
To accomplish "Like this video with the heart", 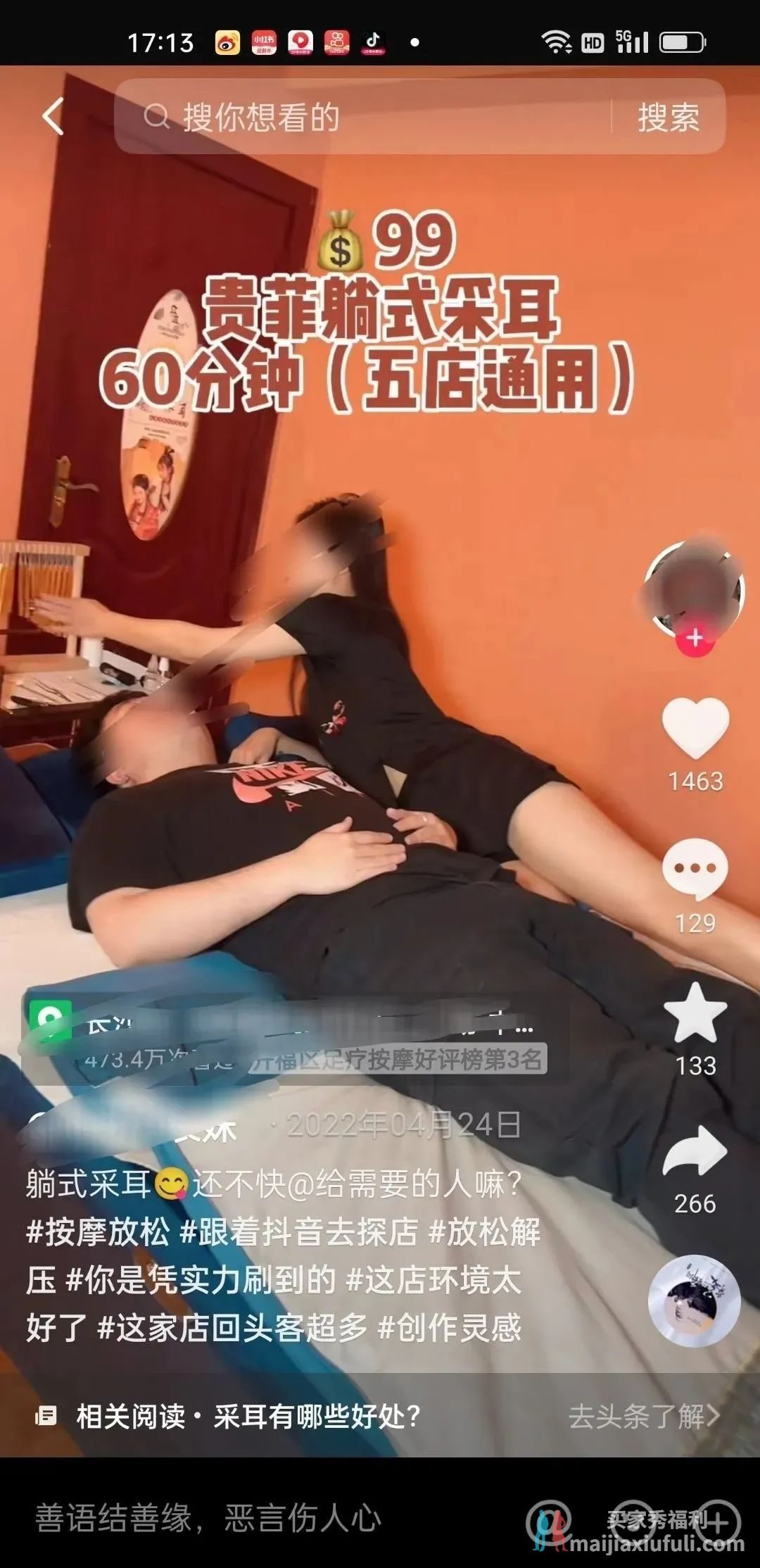I will coord(695,728).
